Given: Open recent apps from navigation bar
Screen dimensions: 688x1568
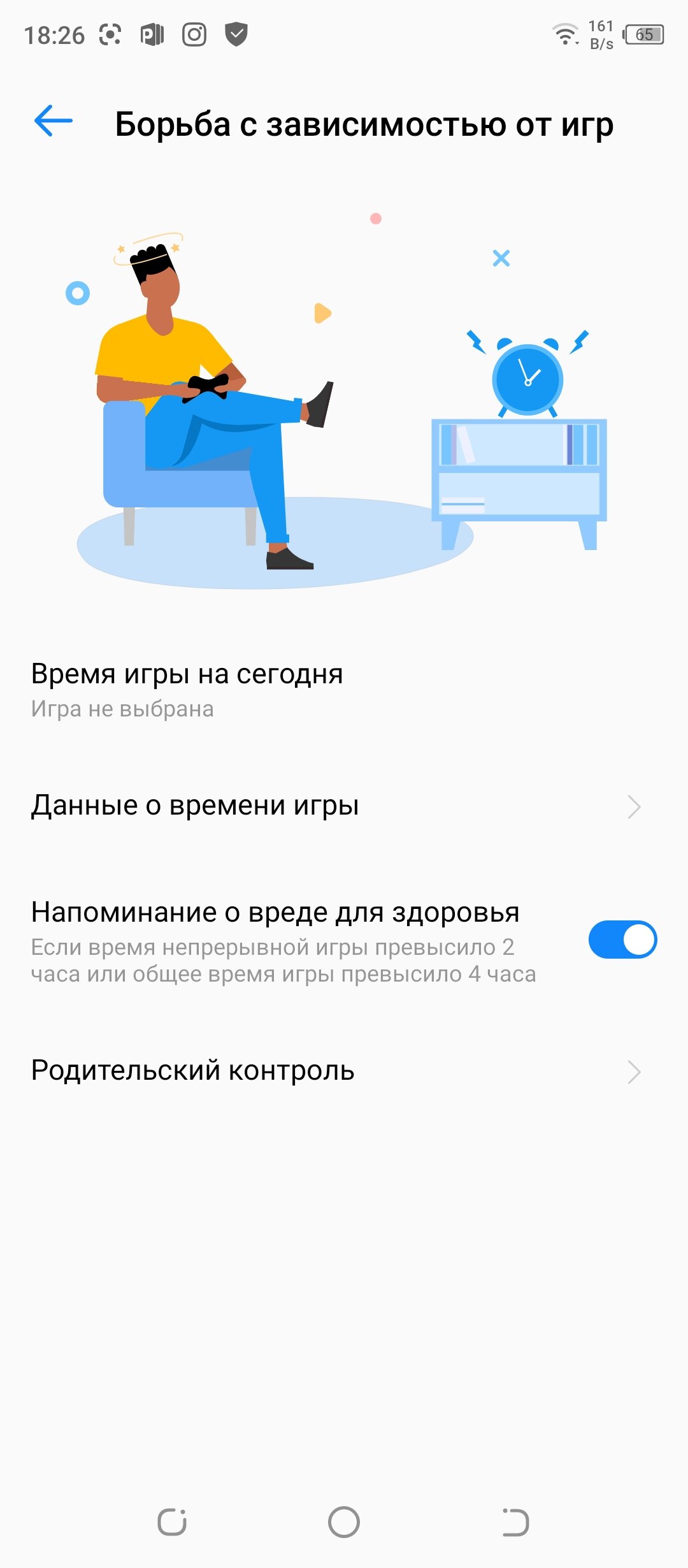Looking at the screenshot, I should tap(172, 1522).
